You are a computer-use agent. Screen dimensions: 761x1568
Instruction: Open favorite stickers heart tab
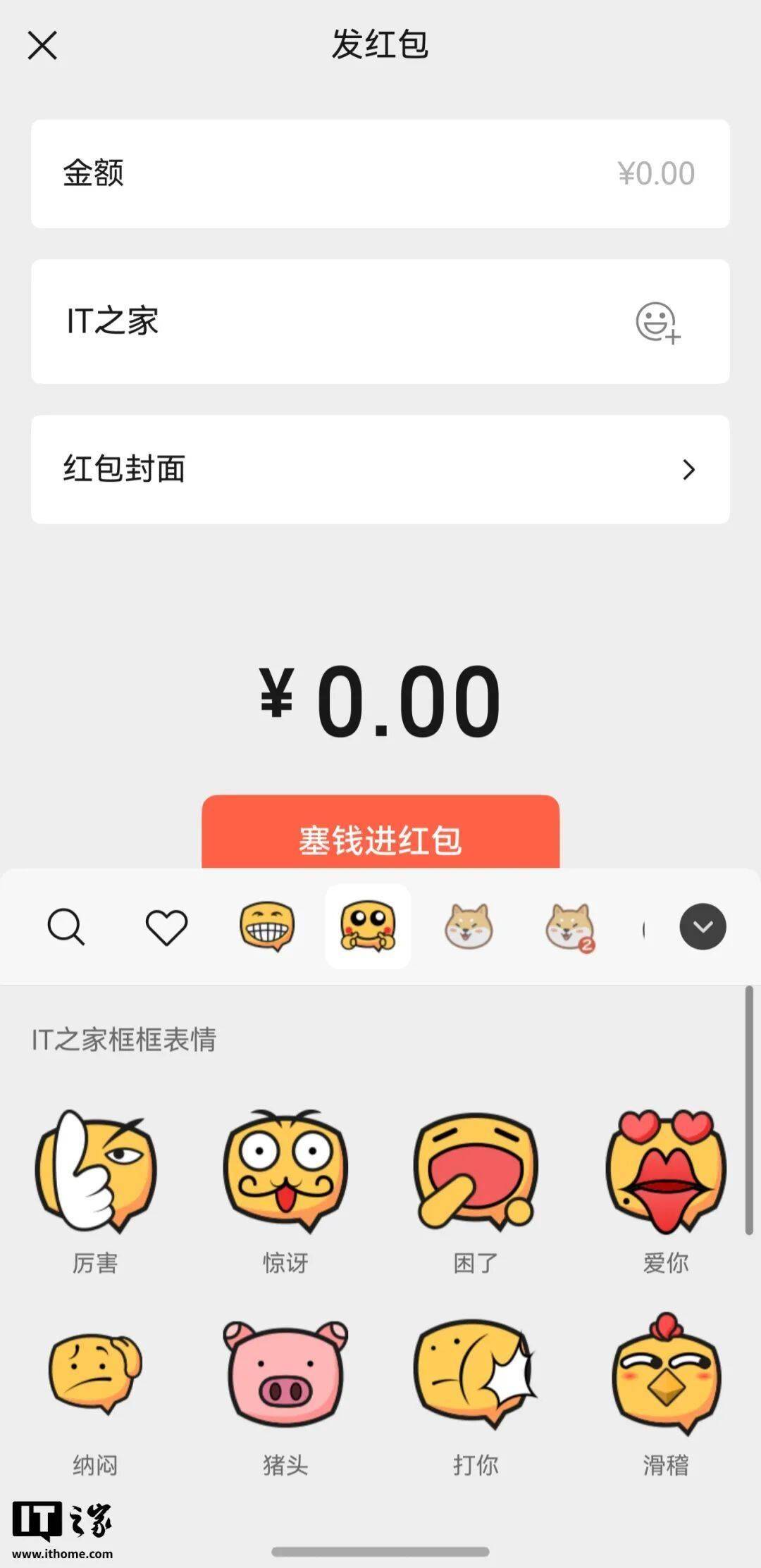coord(166,926)
